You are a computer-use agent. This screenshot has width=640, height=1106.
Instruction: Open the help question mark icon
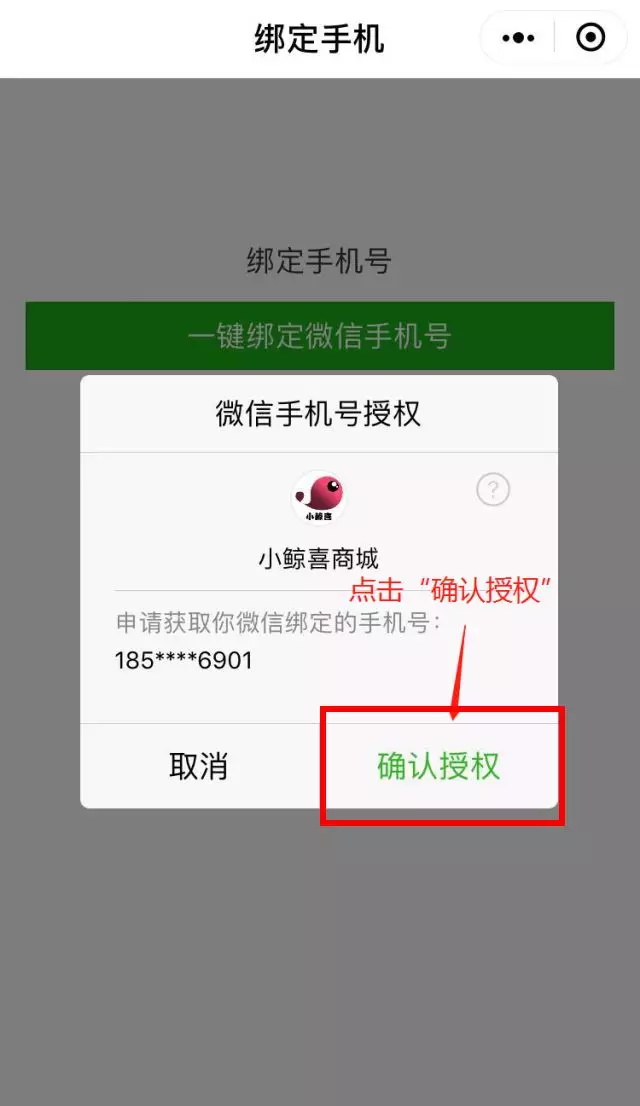pyautogui.click(x=493, y=489)
